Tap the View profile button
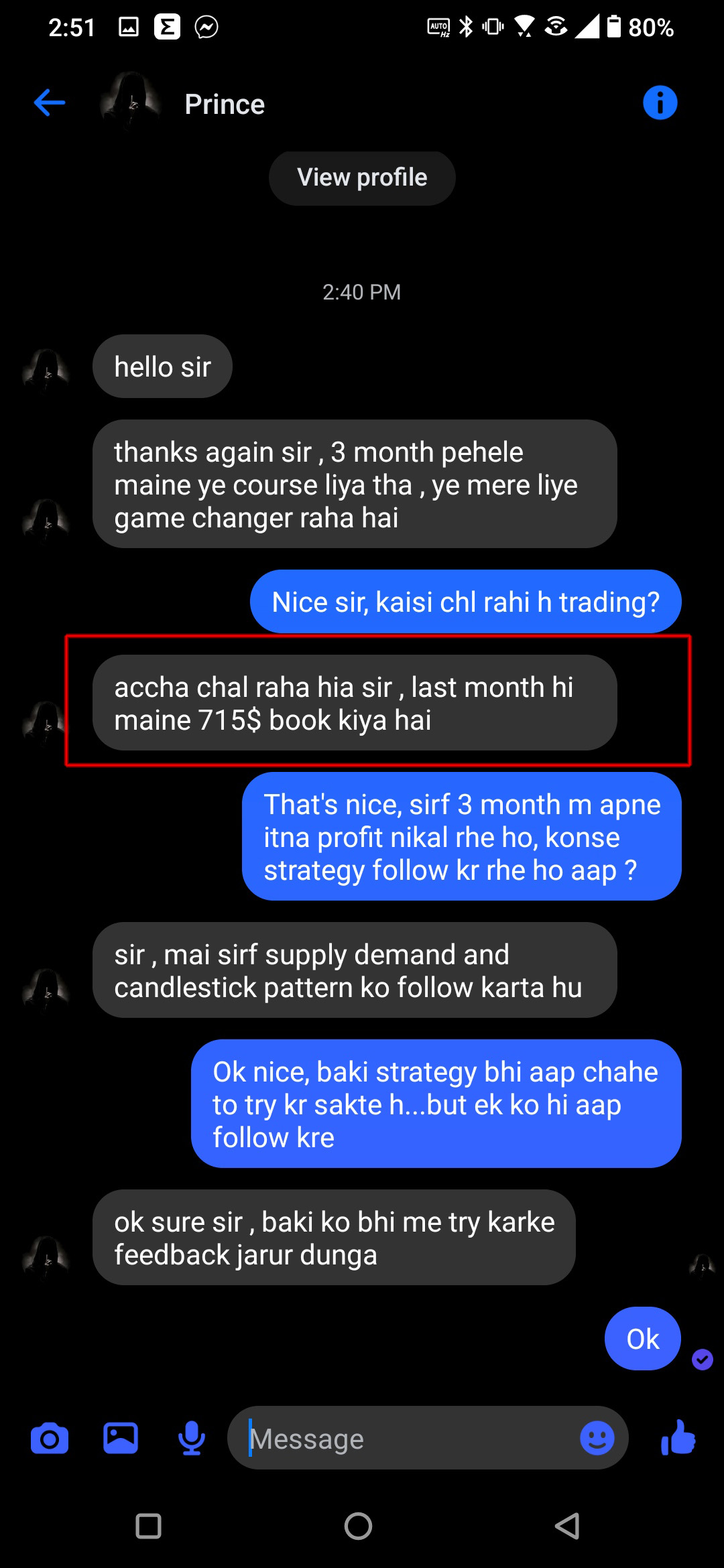The height and width of the screenshot is (1568, 724). (362, 178)
